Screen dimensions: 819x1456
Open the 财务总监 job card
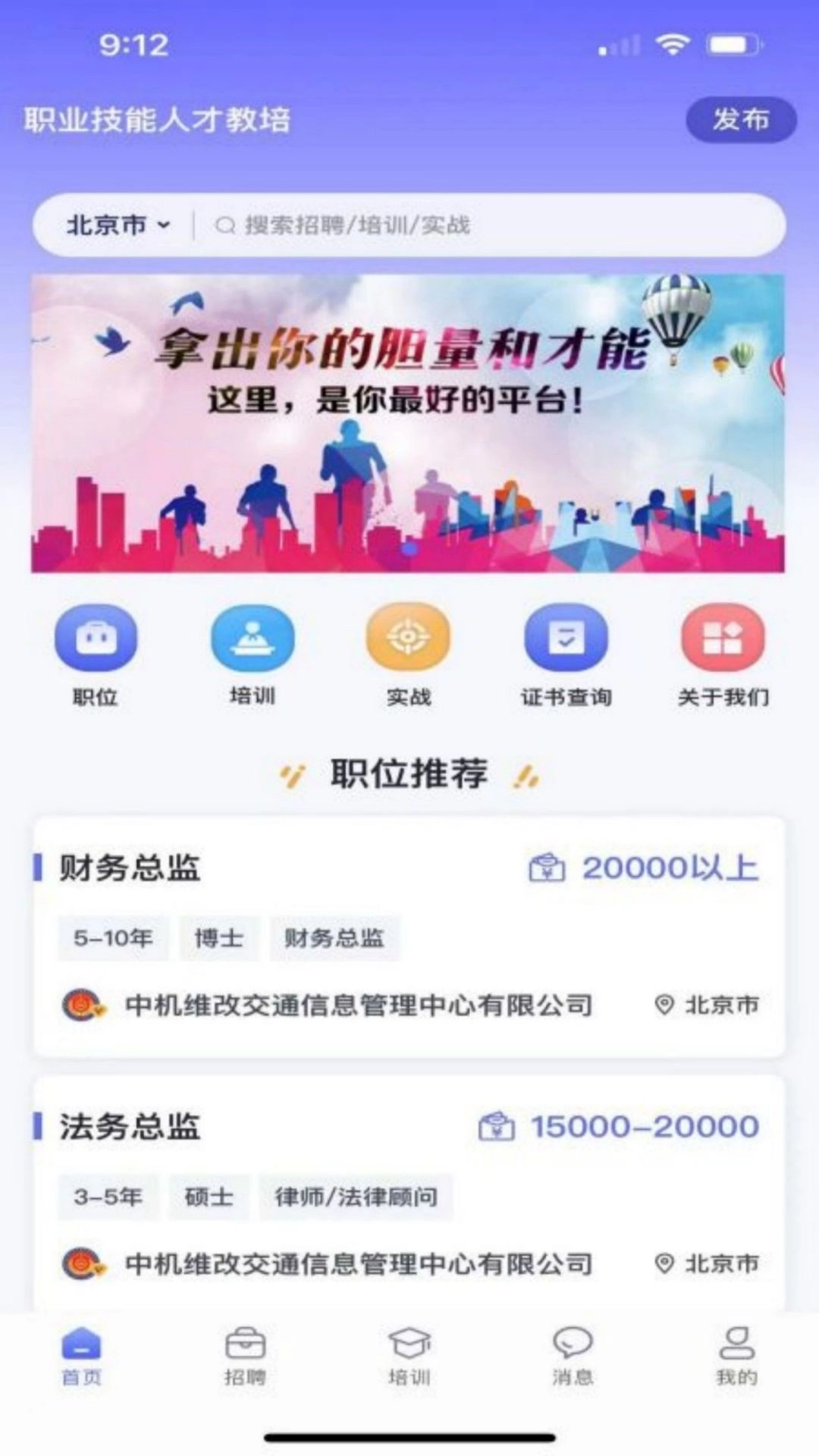[408, 937]
